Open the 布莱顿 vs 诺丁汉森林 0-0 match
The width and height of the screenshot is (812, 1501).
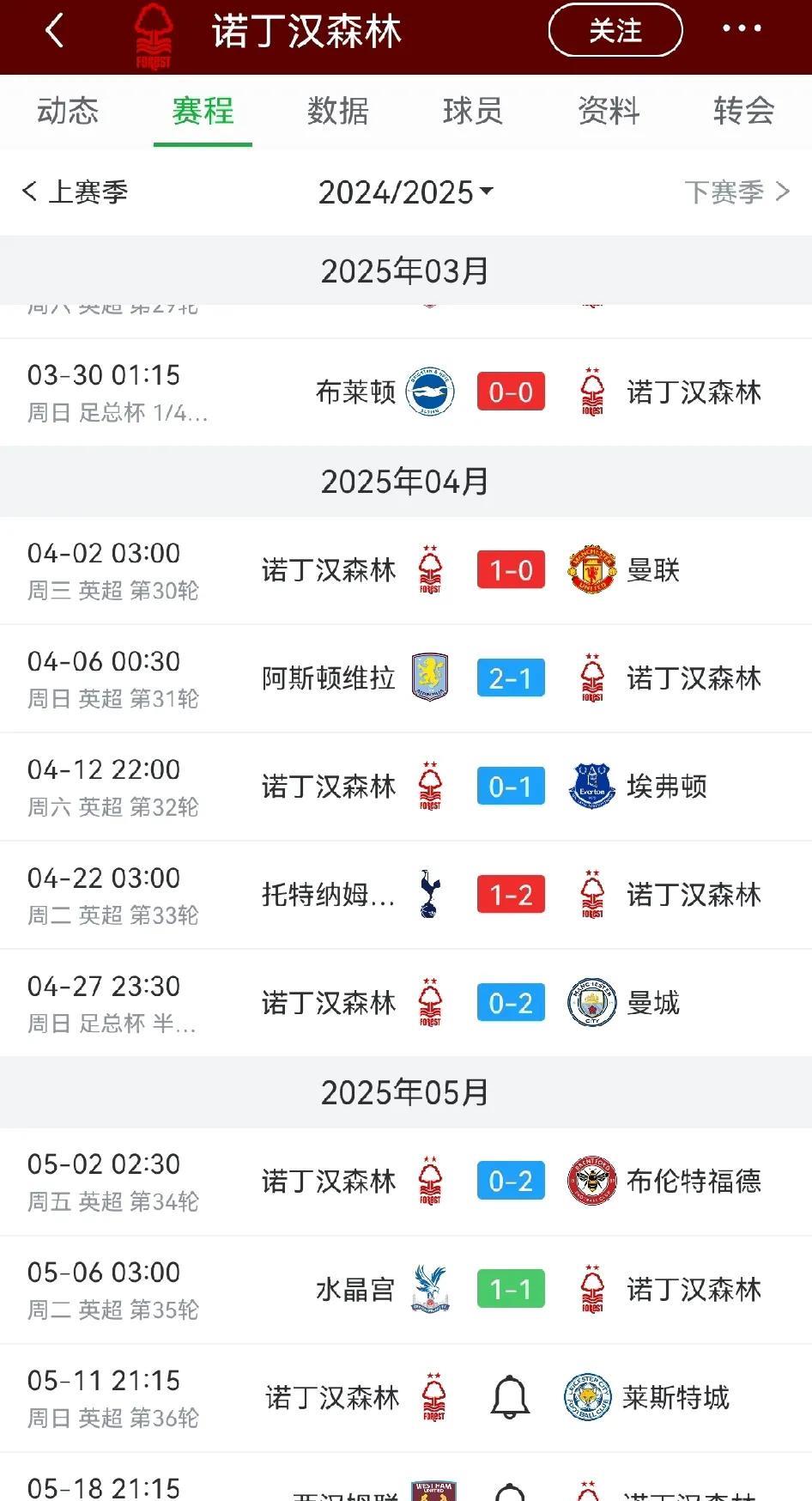click(x=406, y=392)
